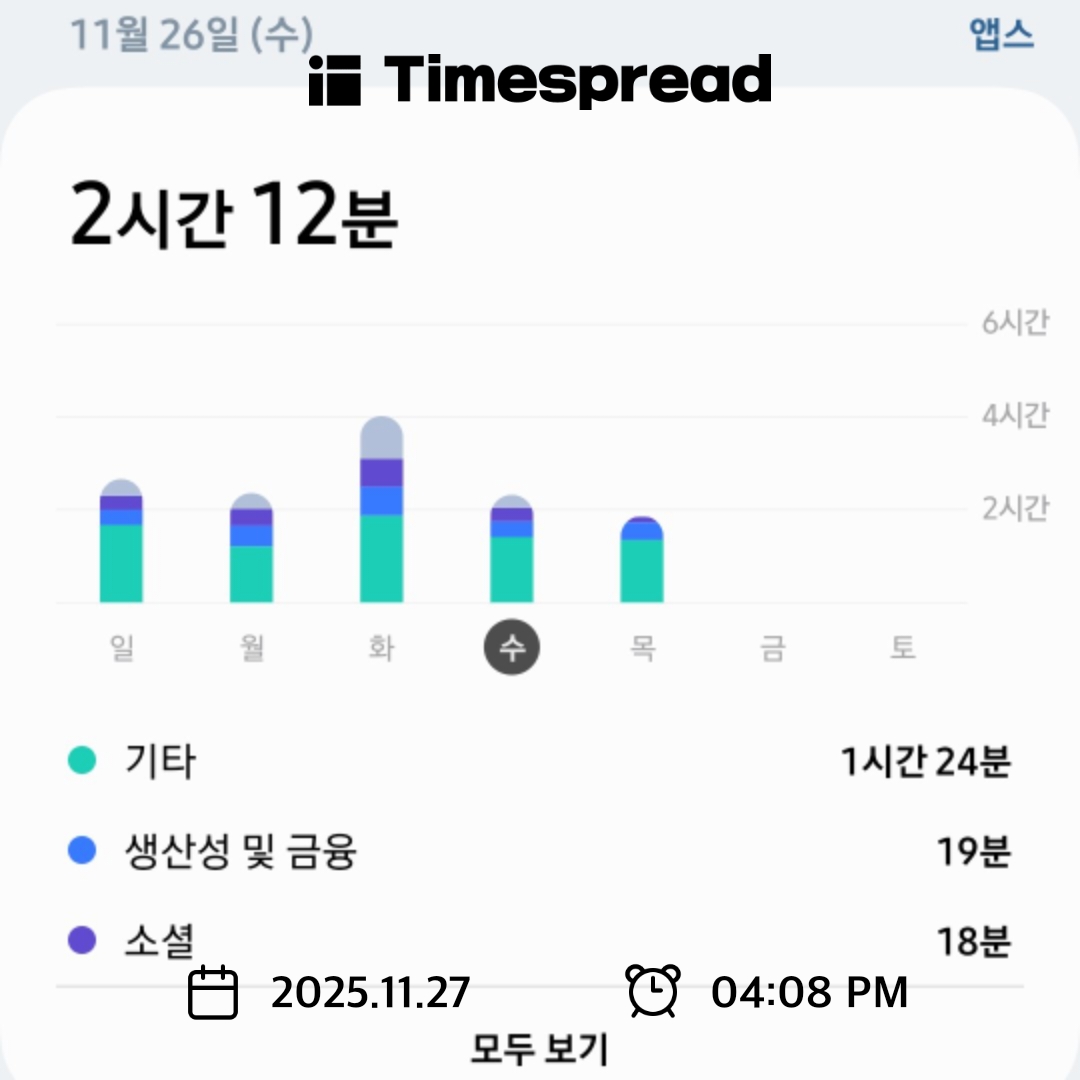The image size is (1080, 1080).
Task: Select the 화 (Tuesday) usage bar
Action: (381, 515)
